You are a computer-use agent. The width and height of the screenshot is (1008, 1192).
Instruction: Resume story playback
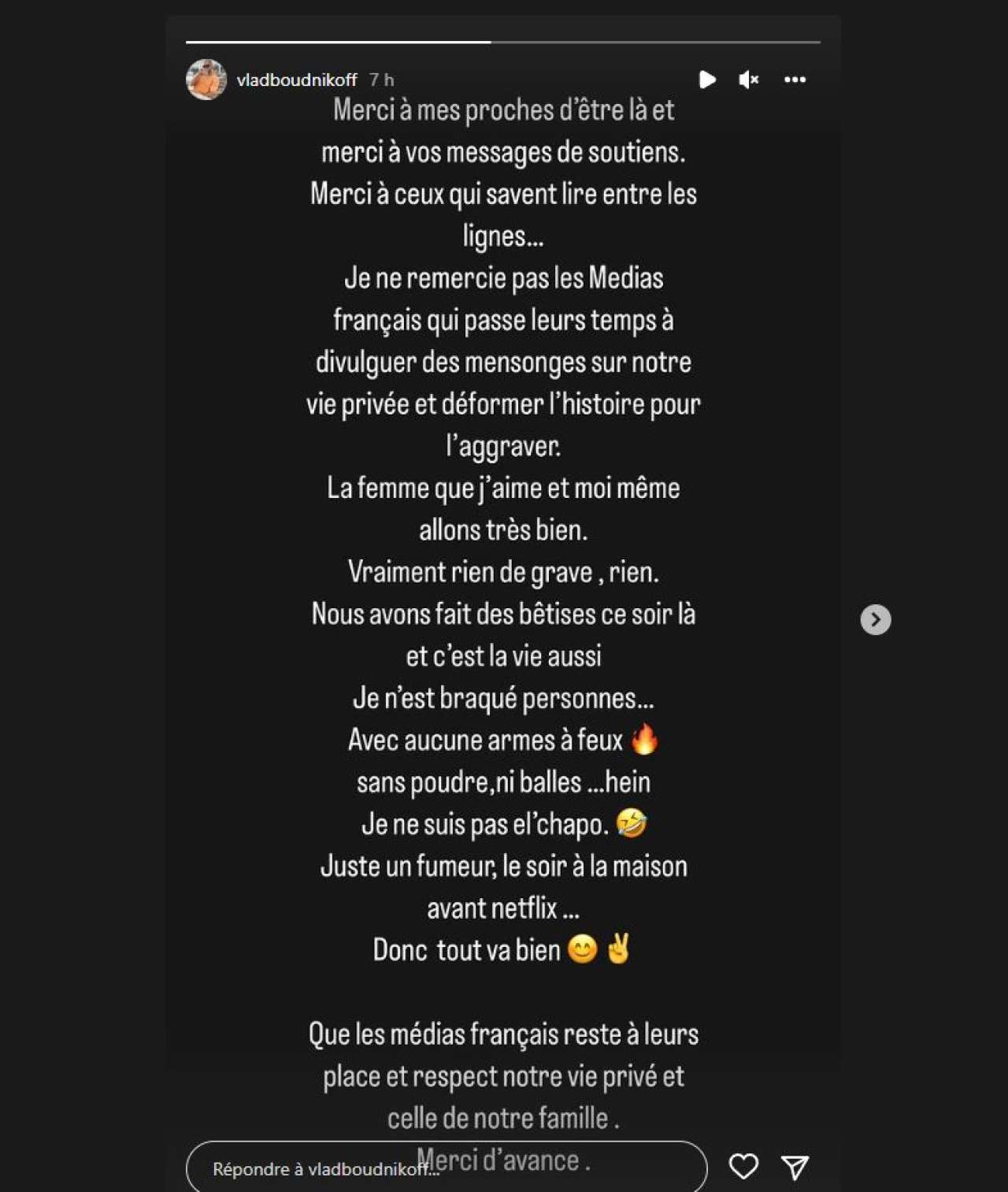point(707,80)
